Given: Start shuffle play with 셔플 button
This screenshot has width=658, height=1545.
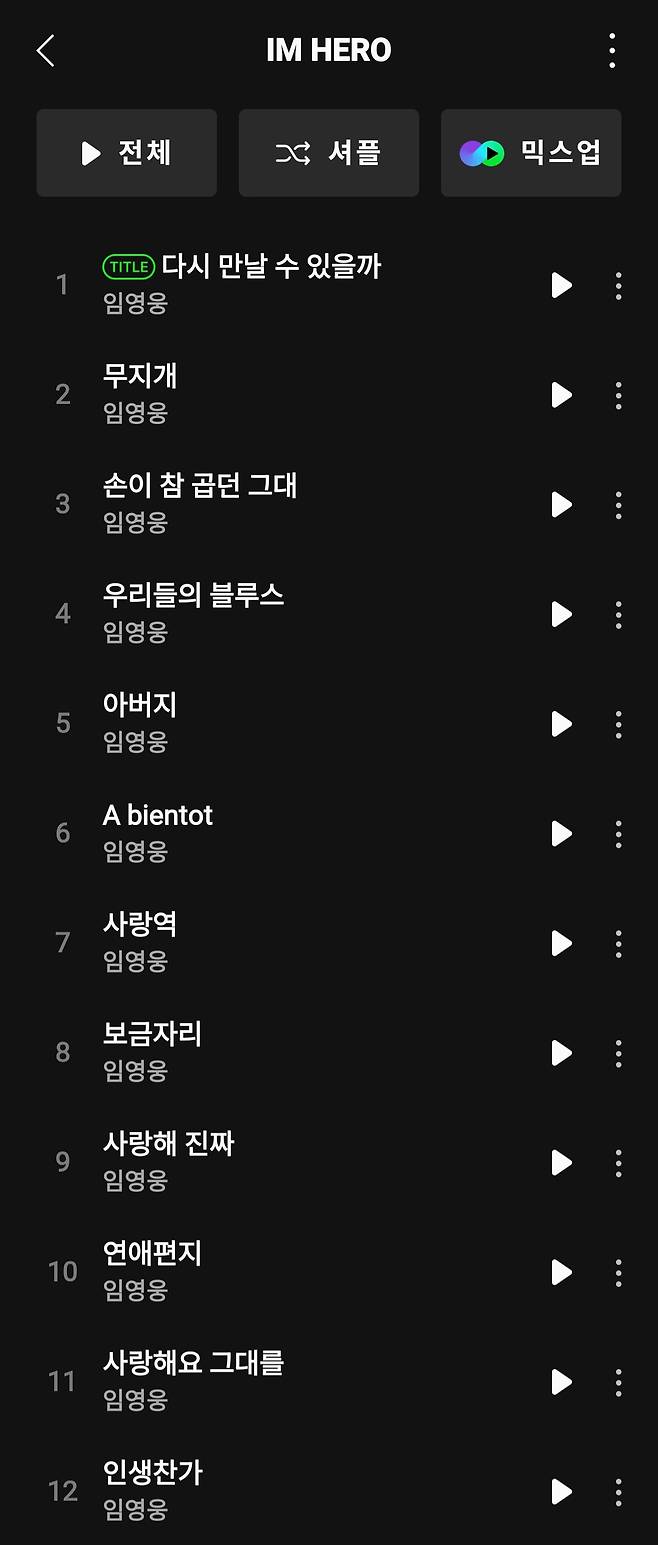Looking at the screenshot, I should click(x=328, y=153).
